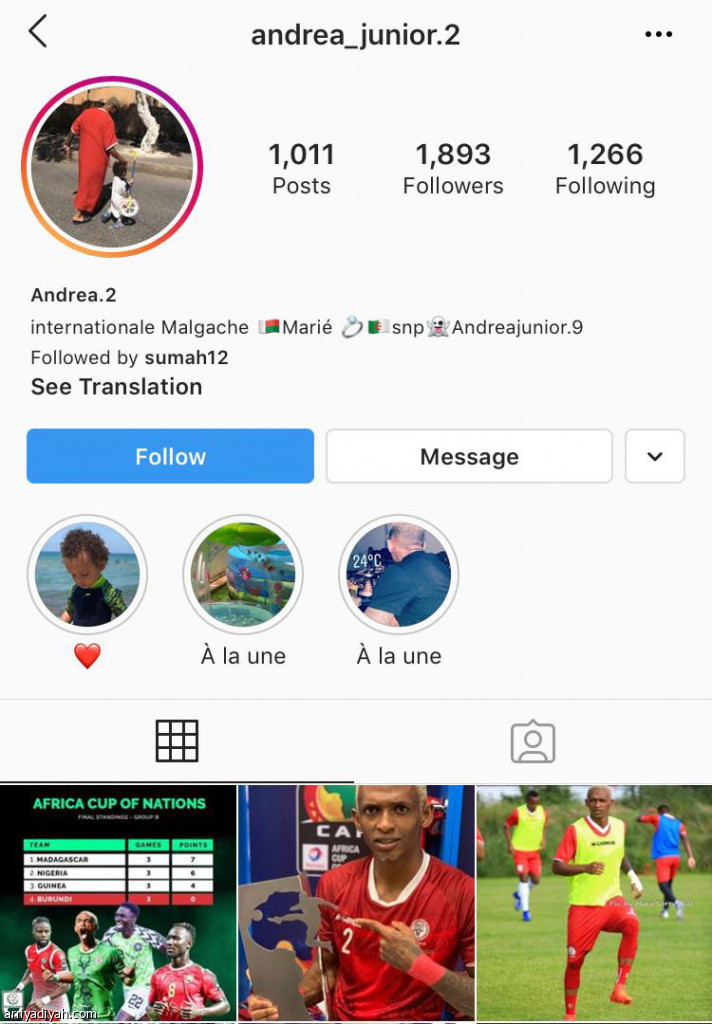The image size is (712, 1024).
Task: Open the post of player holding trophy
Action: tap(356, 903)
